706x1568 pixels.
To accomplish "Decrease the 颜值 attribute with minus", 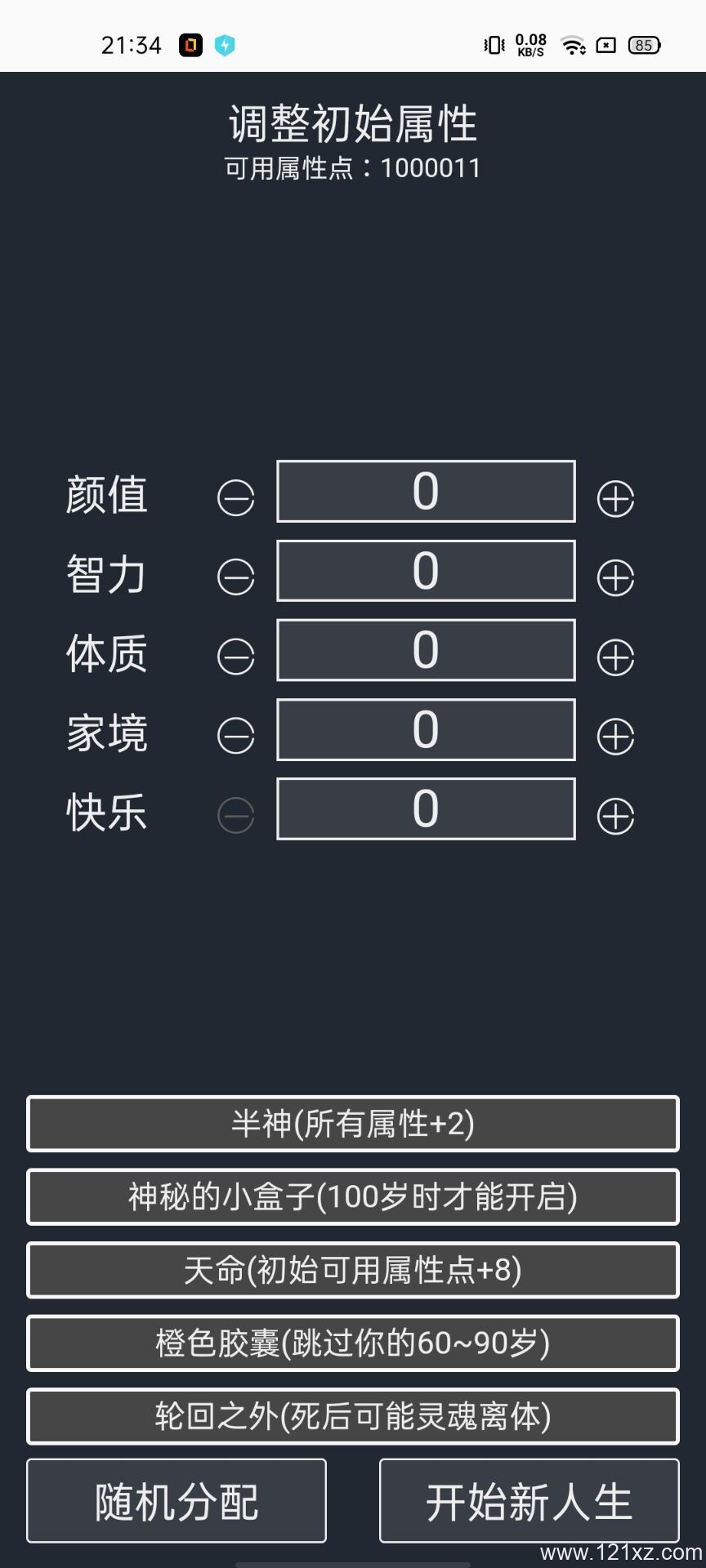I will [236, 498].
